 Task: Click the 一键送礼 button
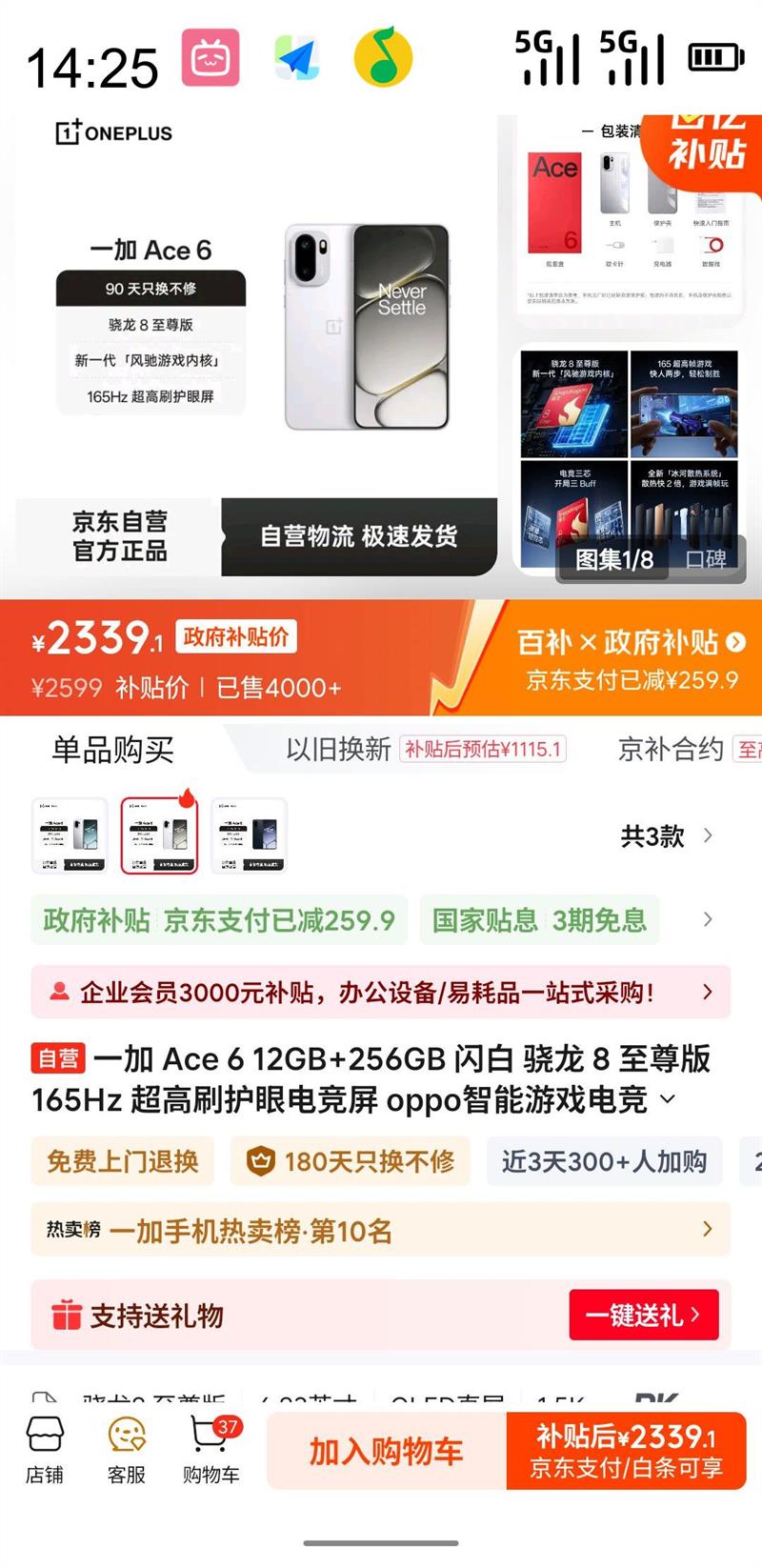pos(644,1315)
